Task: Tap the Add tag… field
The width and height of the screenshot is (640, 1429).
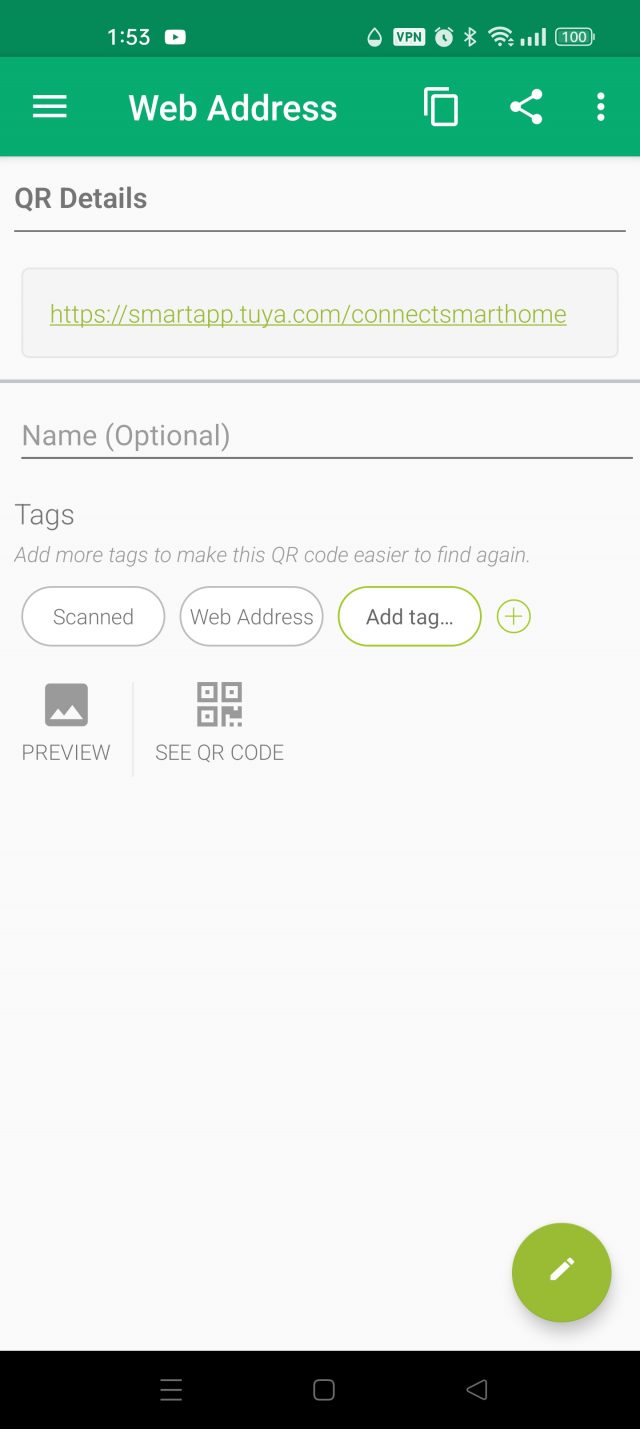Action: 410,616
